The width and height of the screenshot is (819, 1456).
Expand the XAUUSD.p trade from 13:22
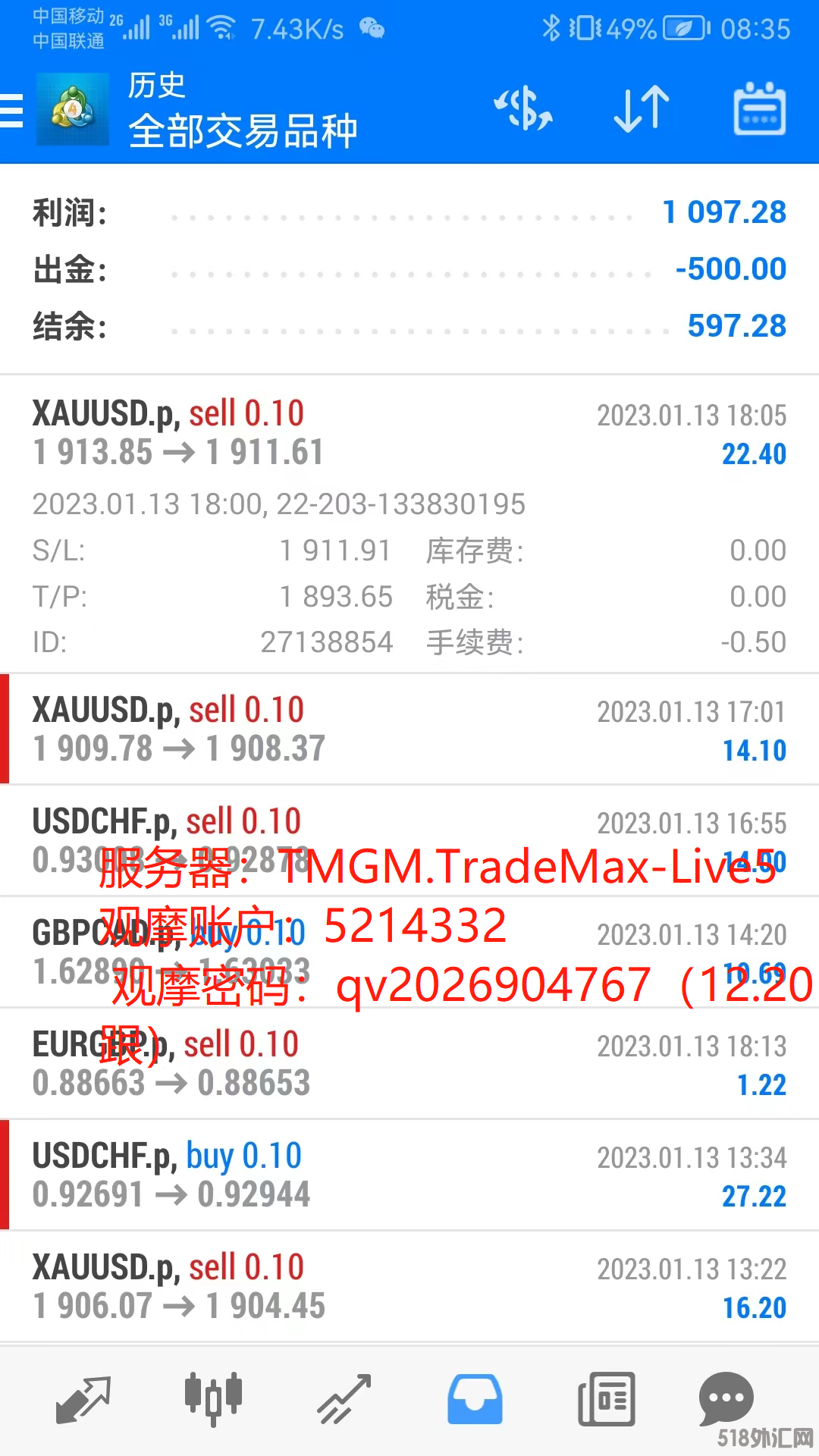[409, 1287]
